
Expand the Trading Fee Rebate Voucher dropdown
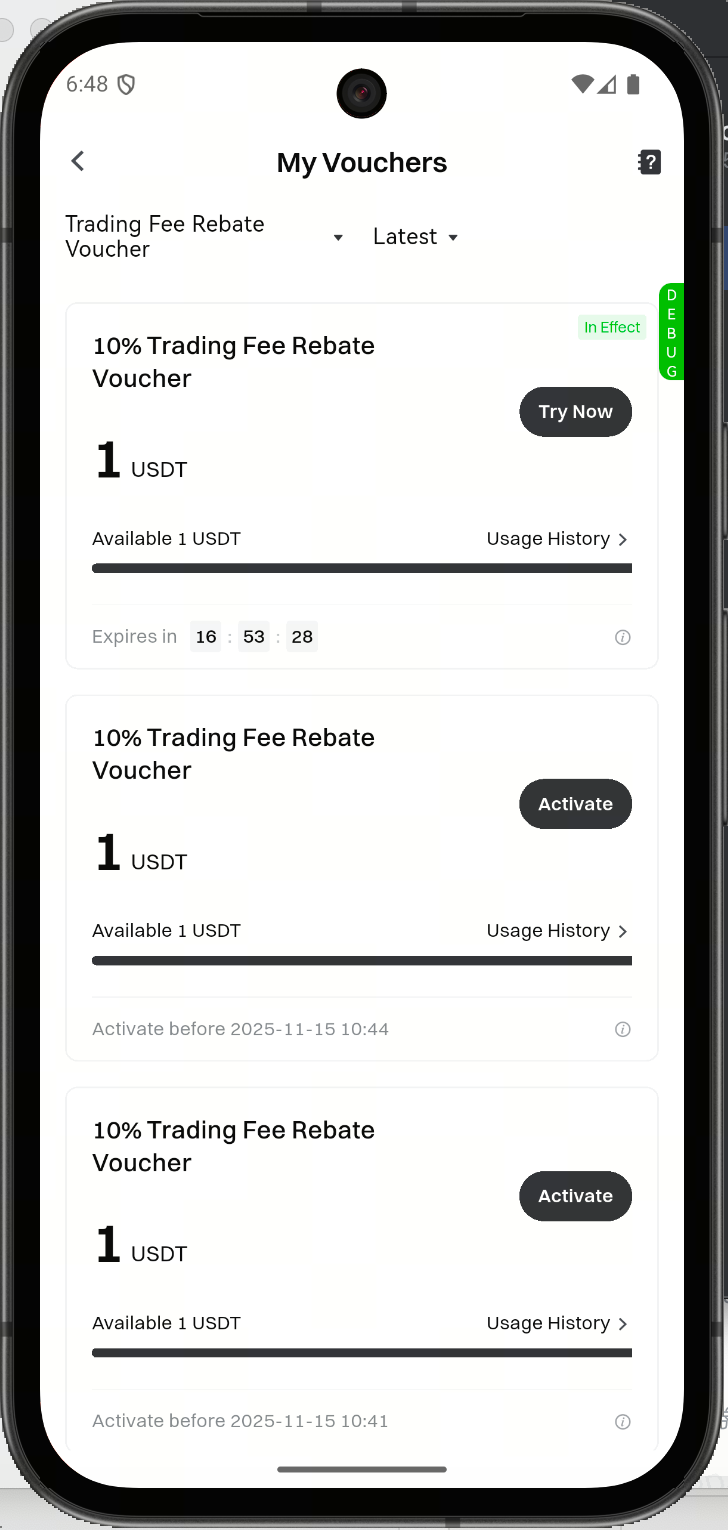point(204,237)
